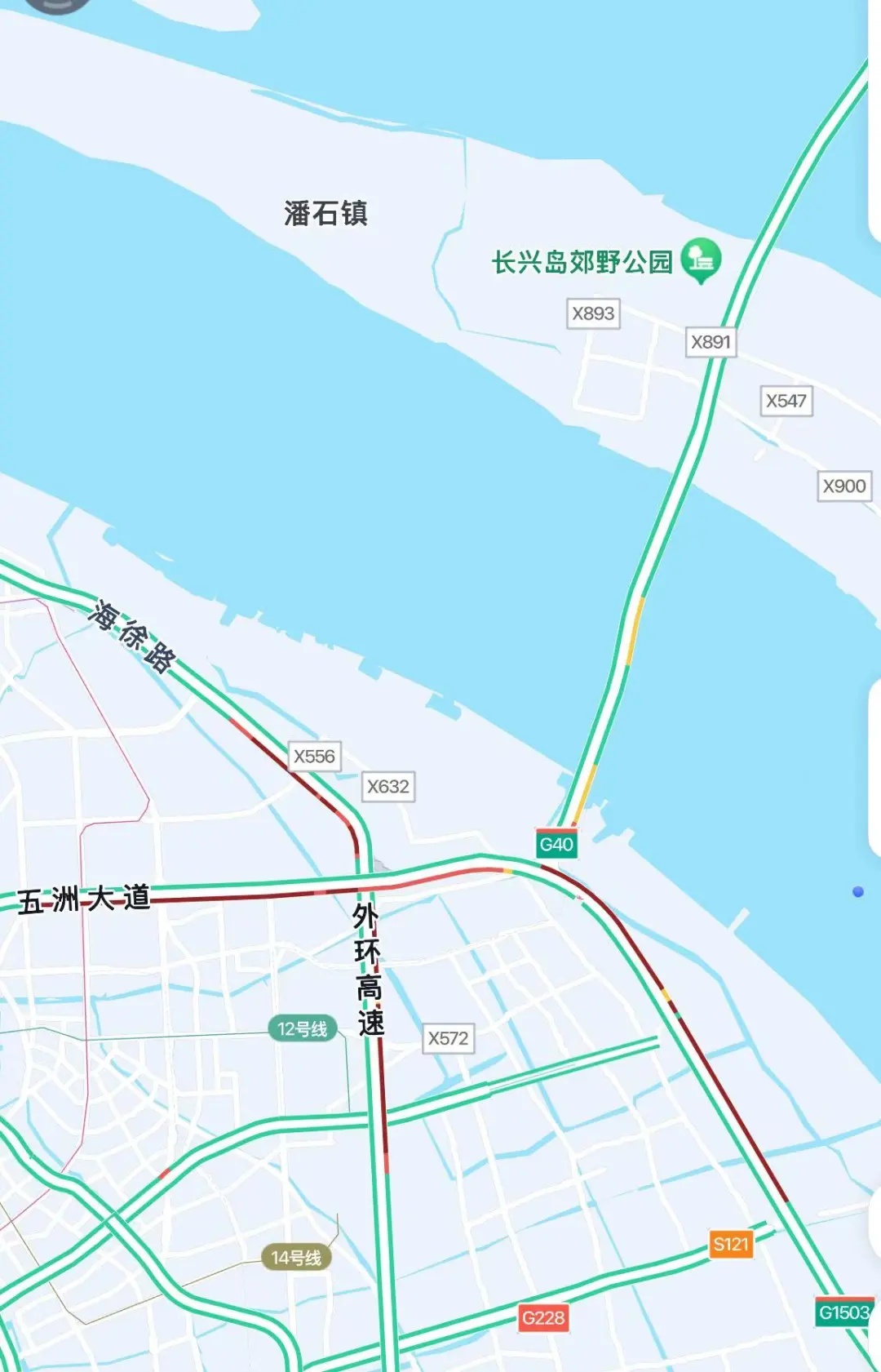Click the X891 road shield
The width and height of the screenshot is (881, 1372).
coord(711,341)
